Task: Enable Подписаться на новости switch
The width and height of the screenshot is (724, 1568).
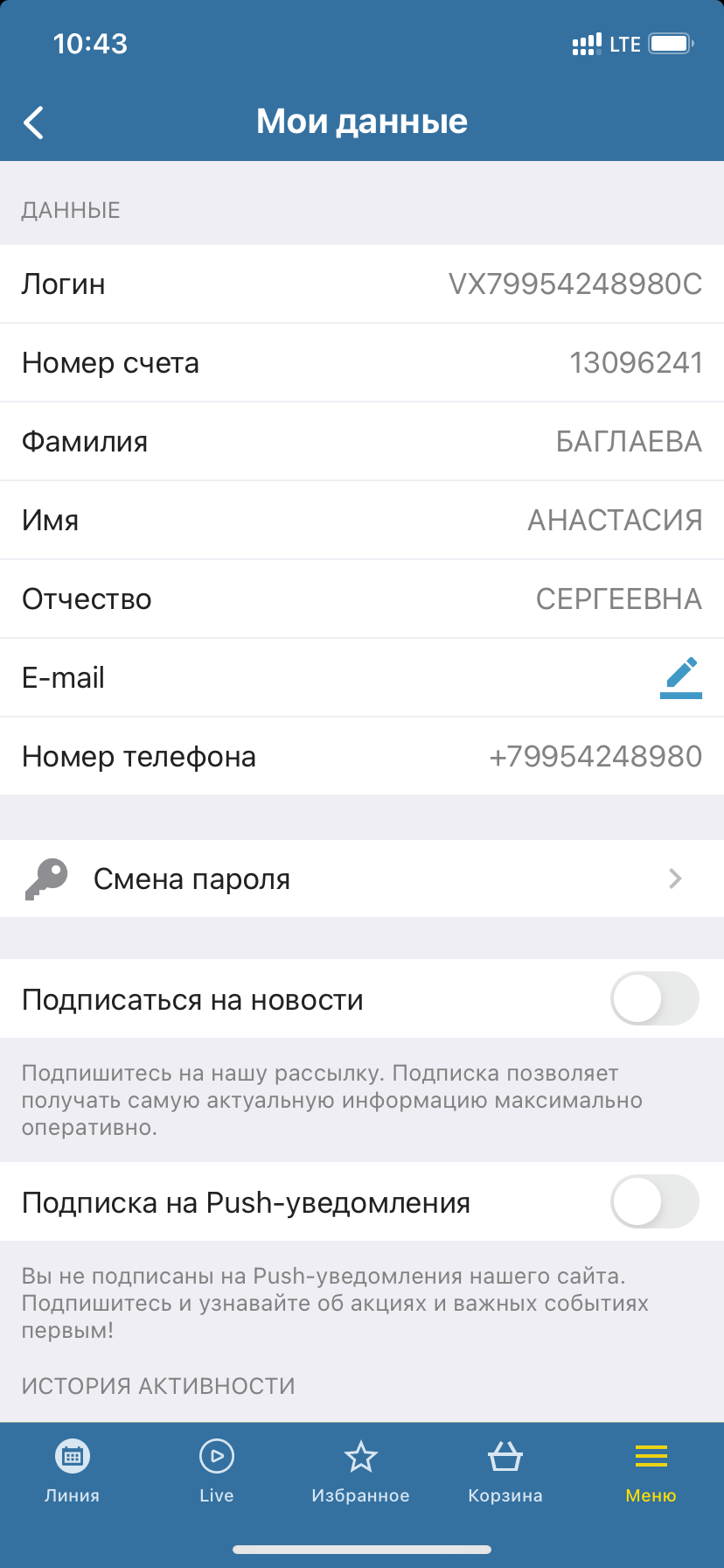Action: pyautogui.click(x=654, y=999)
